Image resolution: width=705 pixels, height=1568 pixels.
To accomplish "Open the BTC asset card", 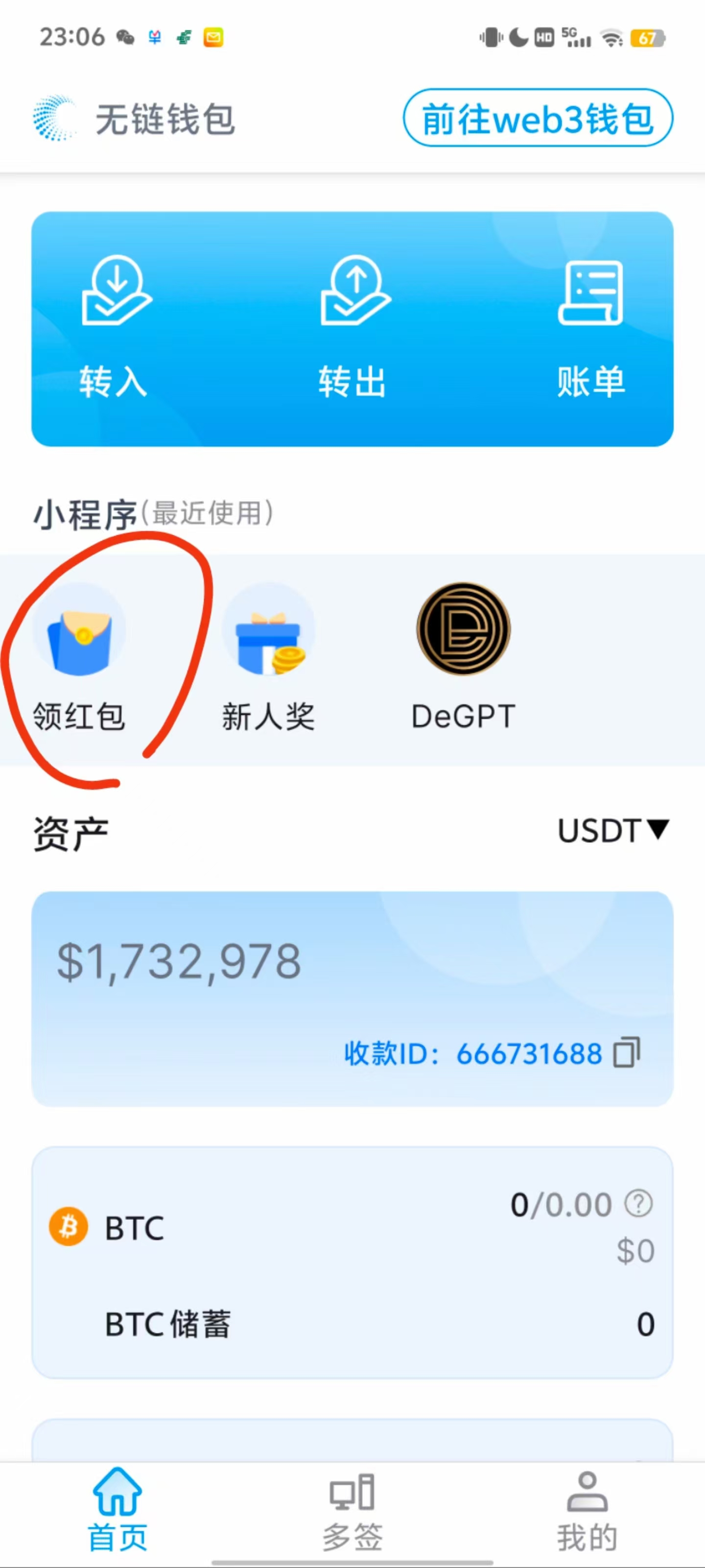I will [352, 1262].
